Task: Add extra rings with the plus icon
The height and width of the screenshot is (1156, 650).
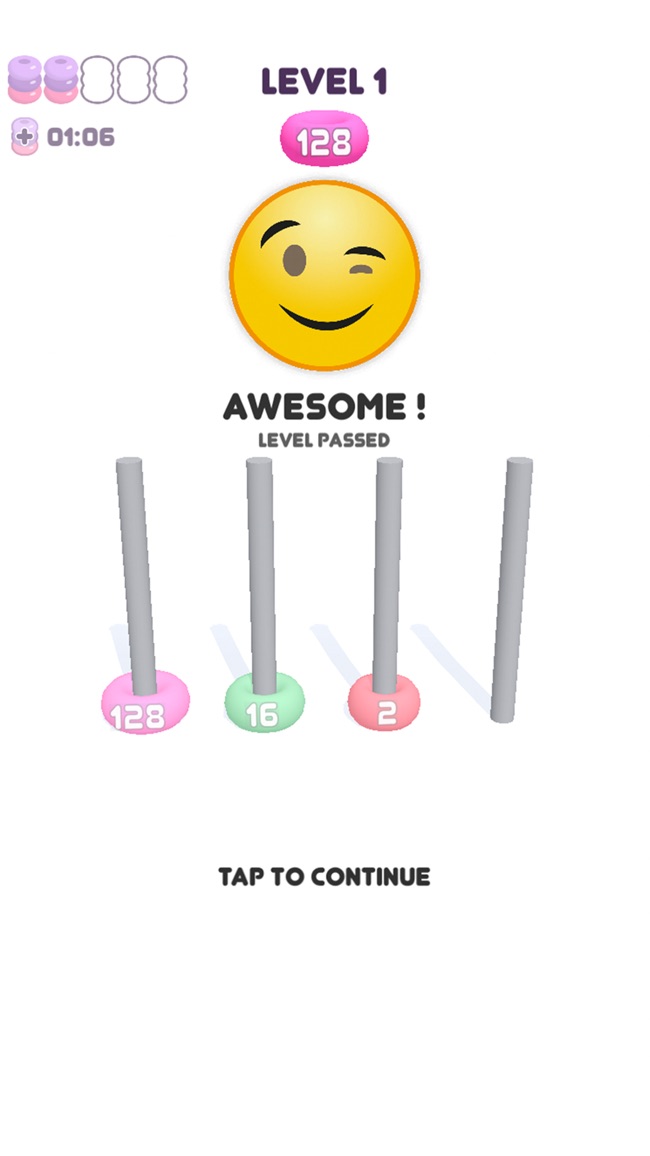Action: pos(25,136)
